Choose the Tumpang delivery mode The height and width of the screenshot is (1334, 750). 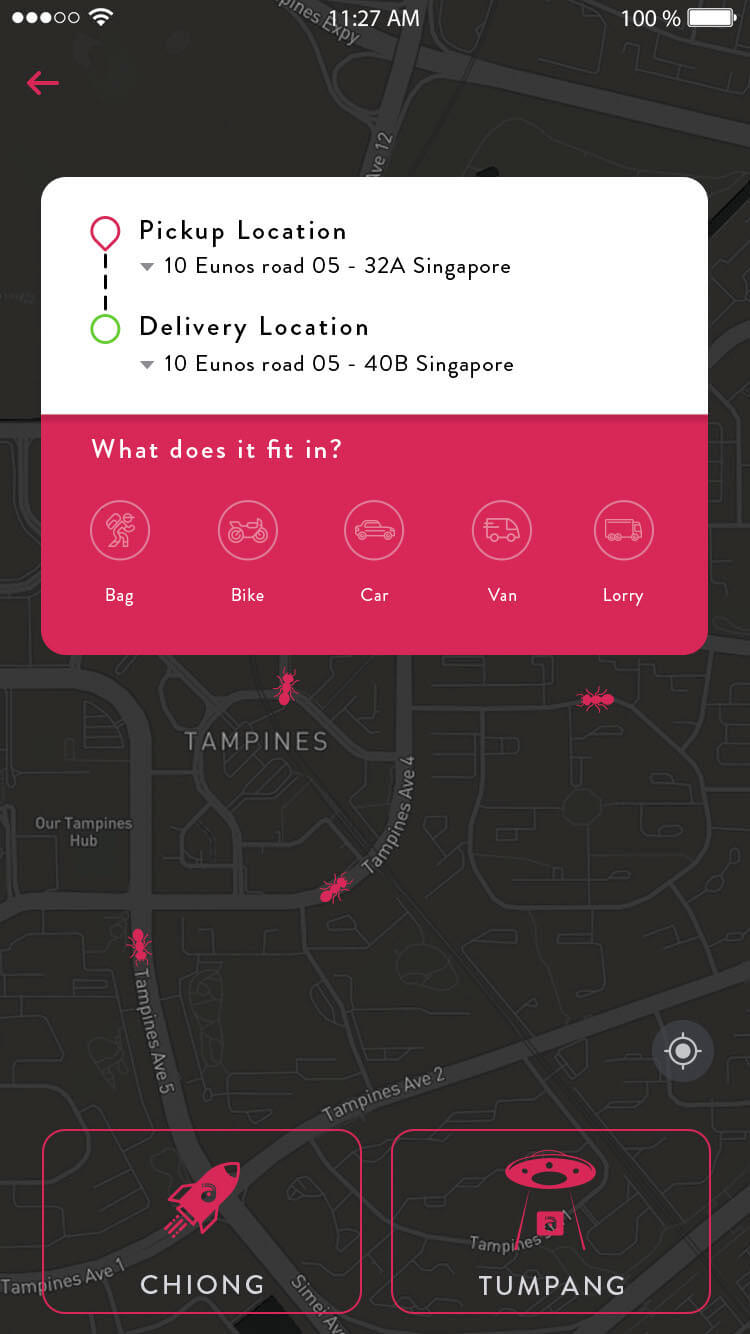pos(551,1221)
